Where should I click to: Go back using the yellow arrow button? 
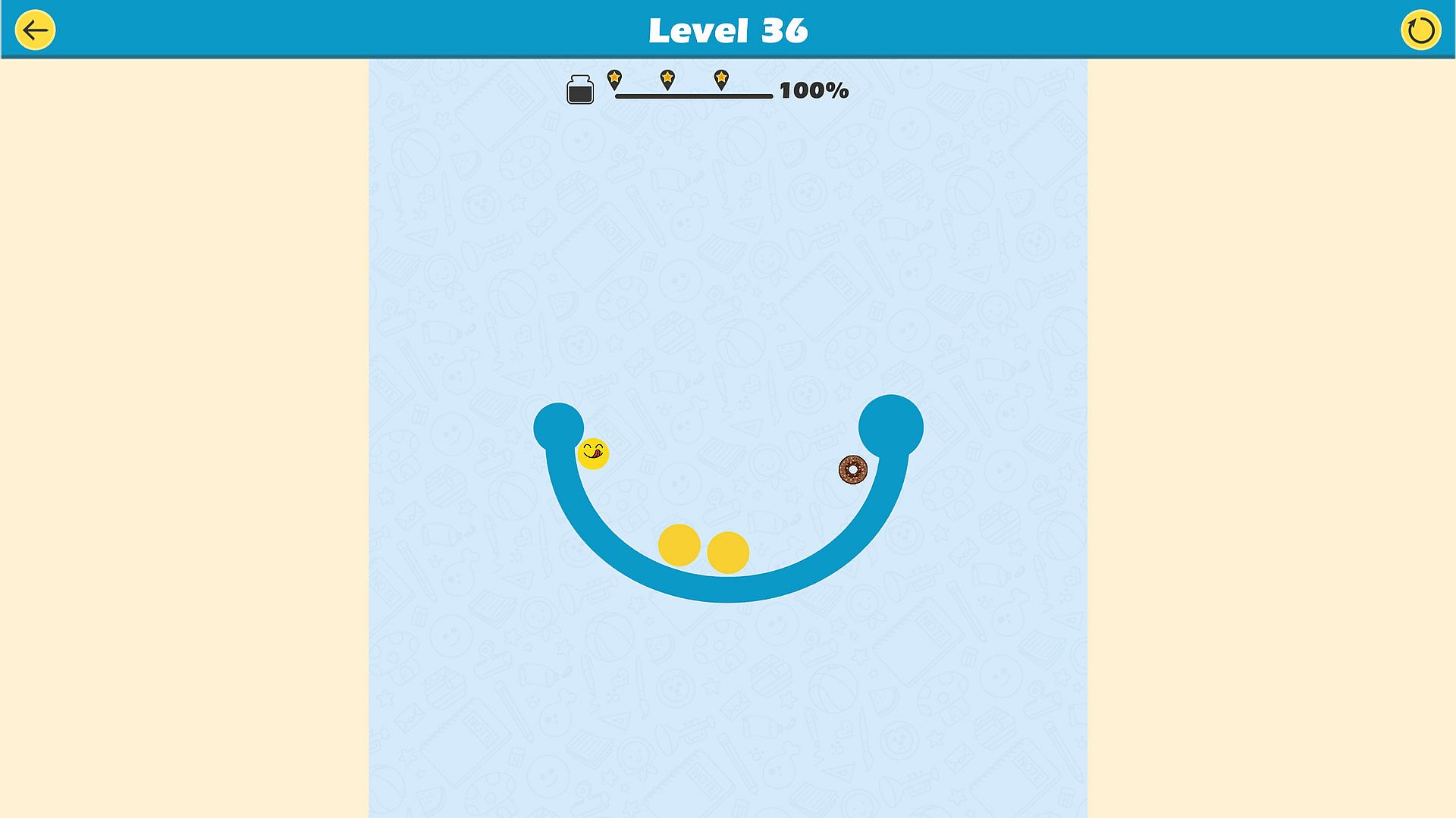point(35,30)
